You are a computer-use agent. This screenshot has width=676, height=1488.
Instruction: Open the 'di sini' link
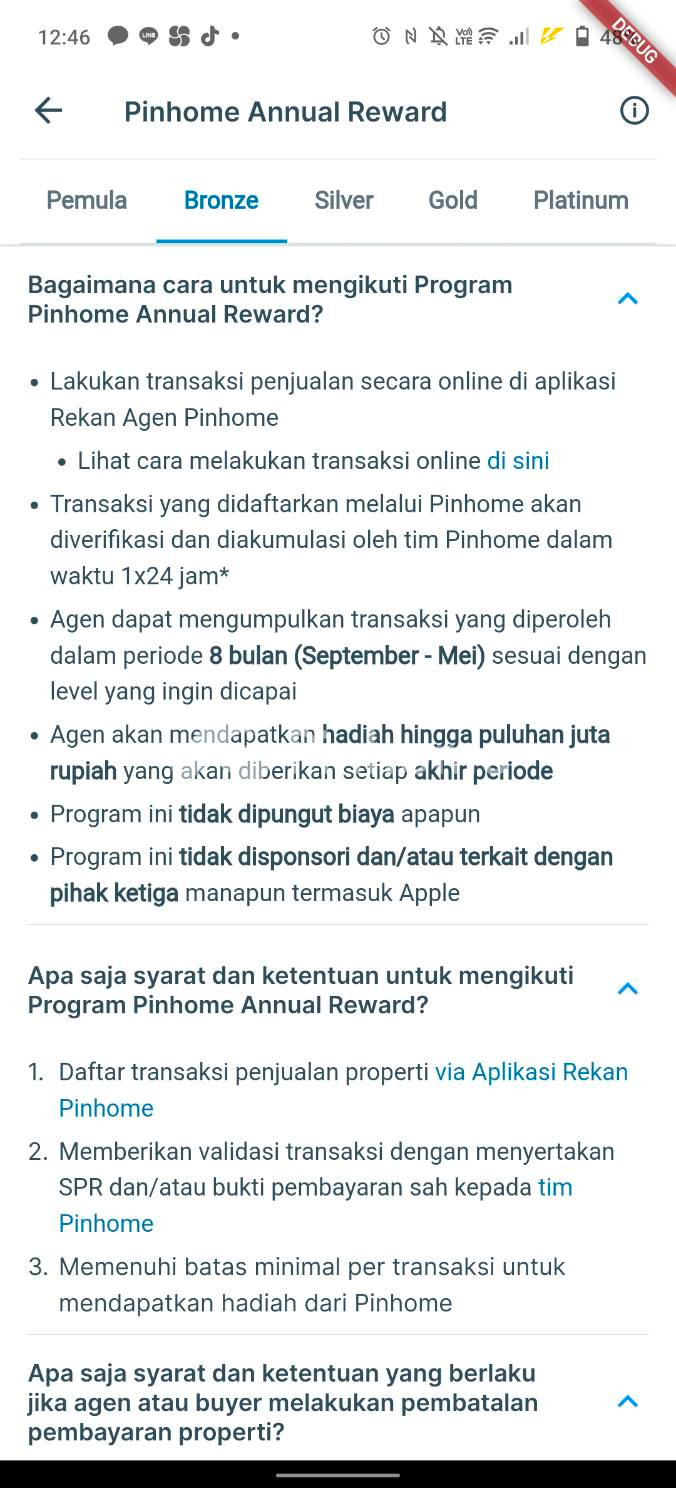[x=518, y=461]
